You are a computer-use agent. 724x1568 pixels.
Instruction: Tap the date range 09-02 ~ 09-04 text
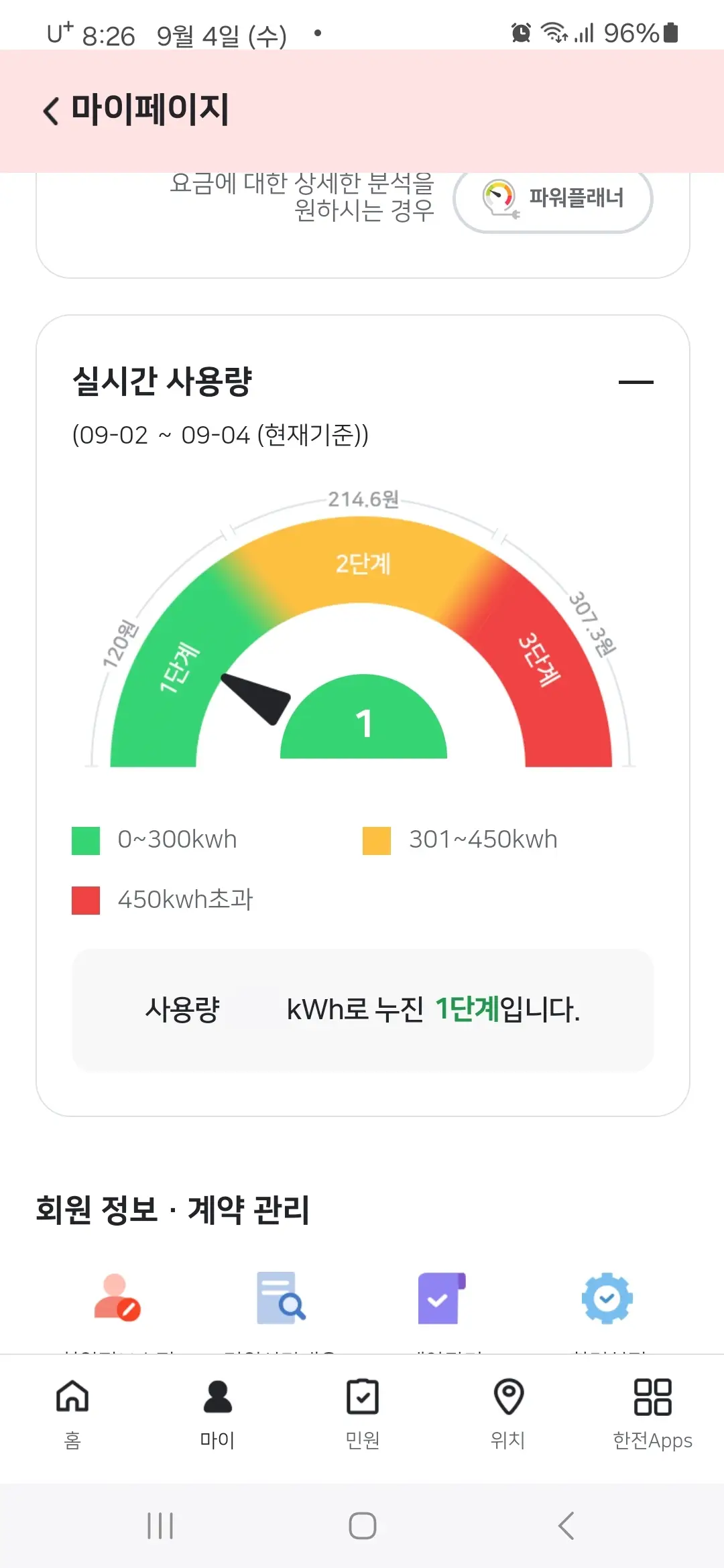point(221,434)
